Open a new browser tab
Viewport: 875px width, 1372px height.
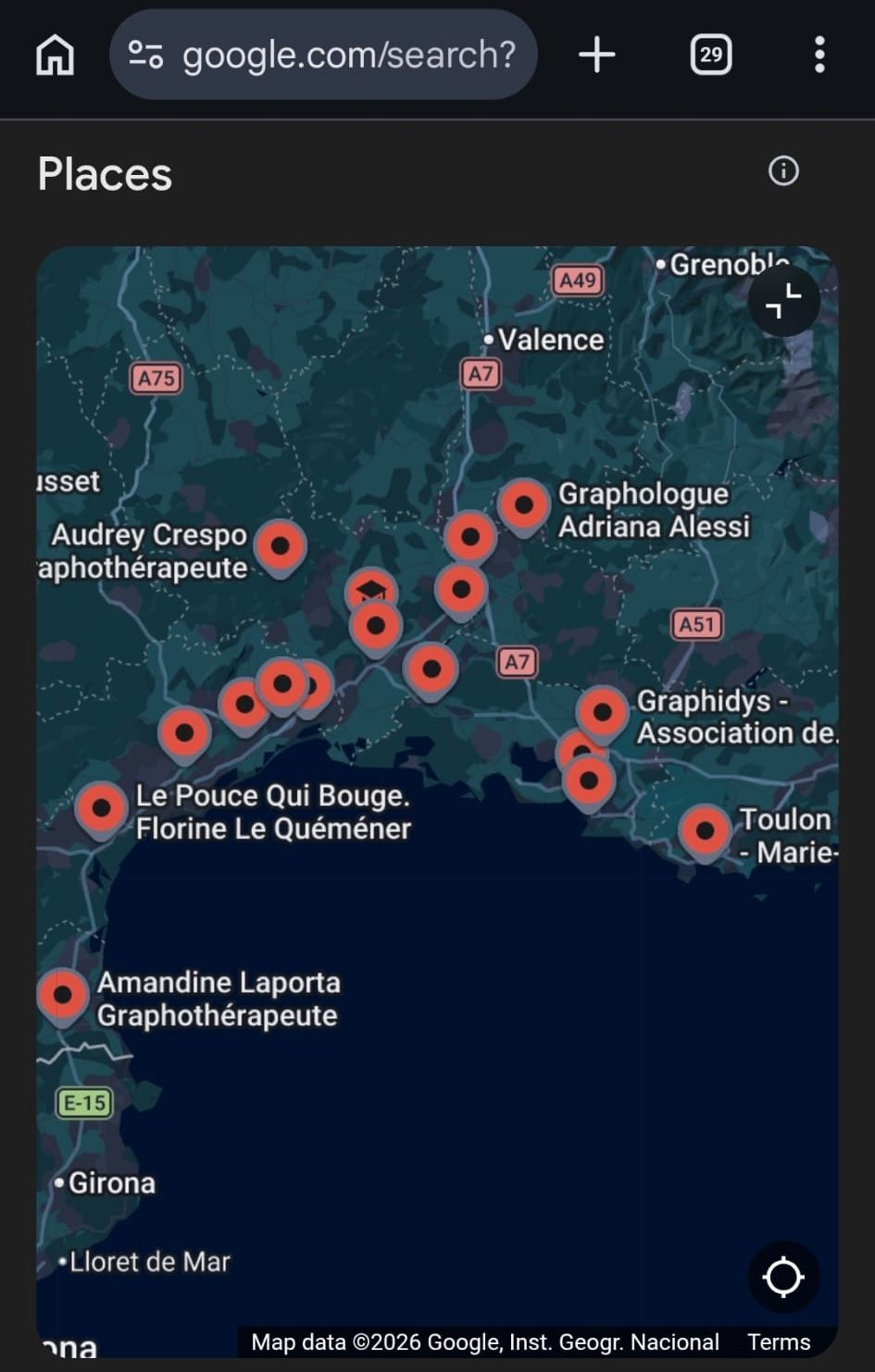coord(597,55)
